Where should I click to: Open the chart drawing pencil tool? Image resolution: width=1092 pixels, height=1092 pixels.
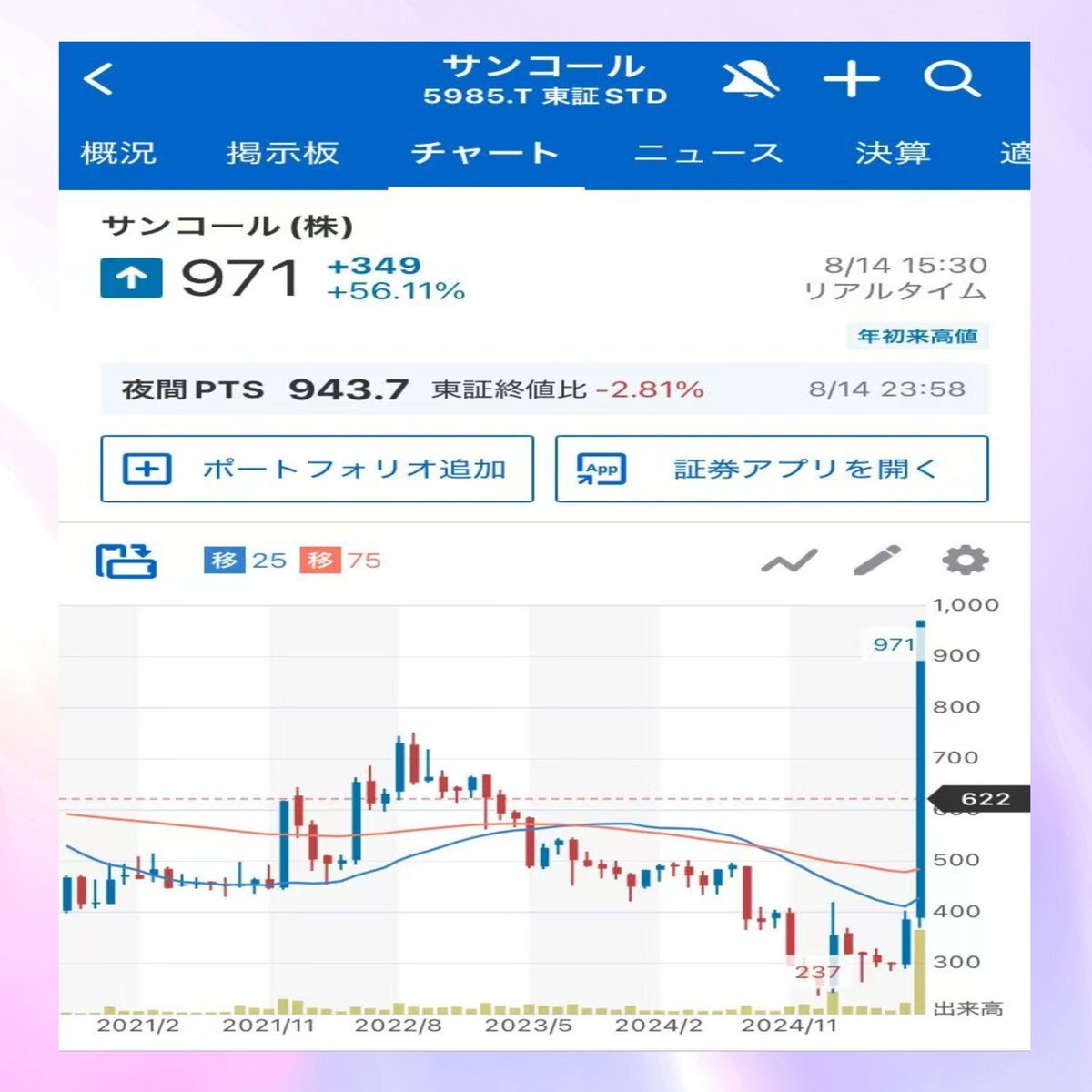tap(877, 561)
